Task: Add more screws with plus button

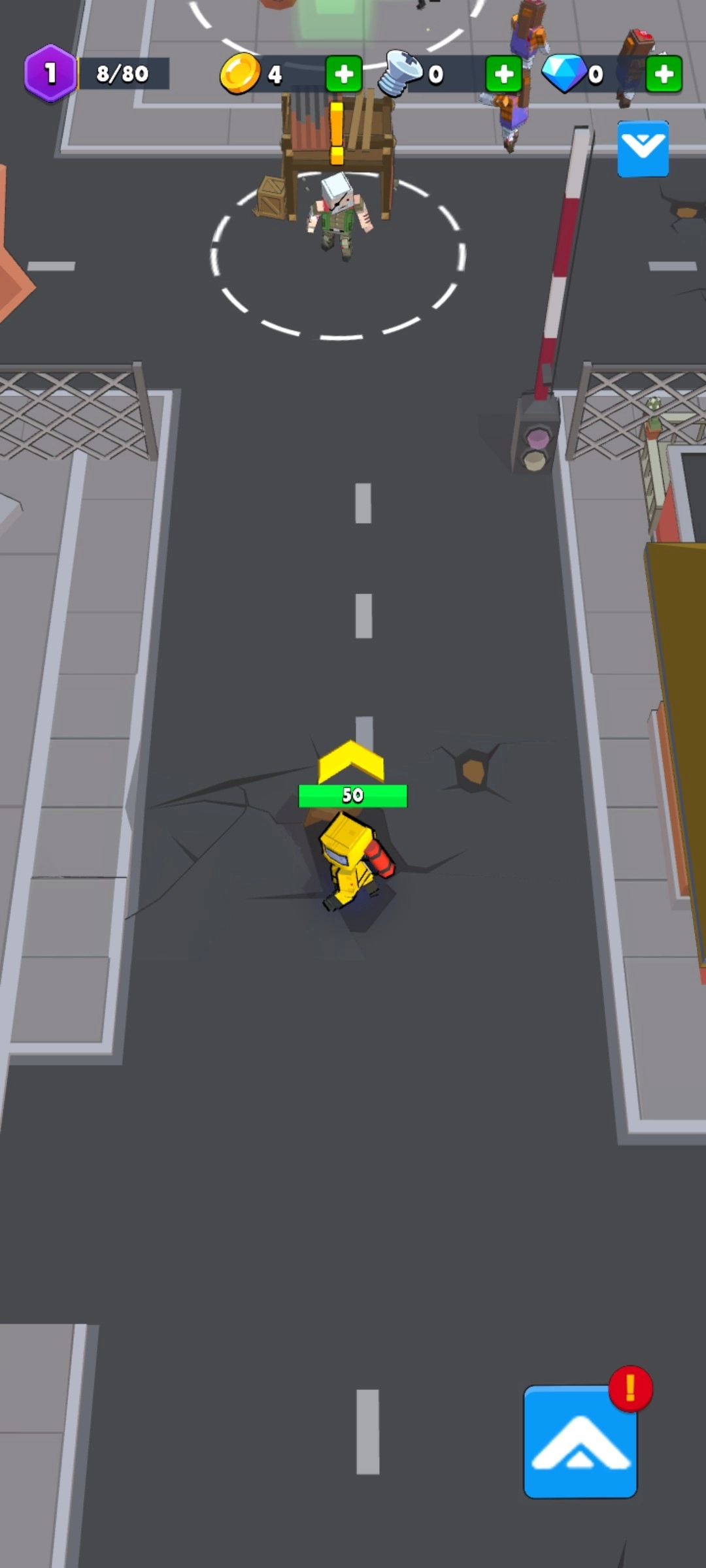Action: point(503,74)
